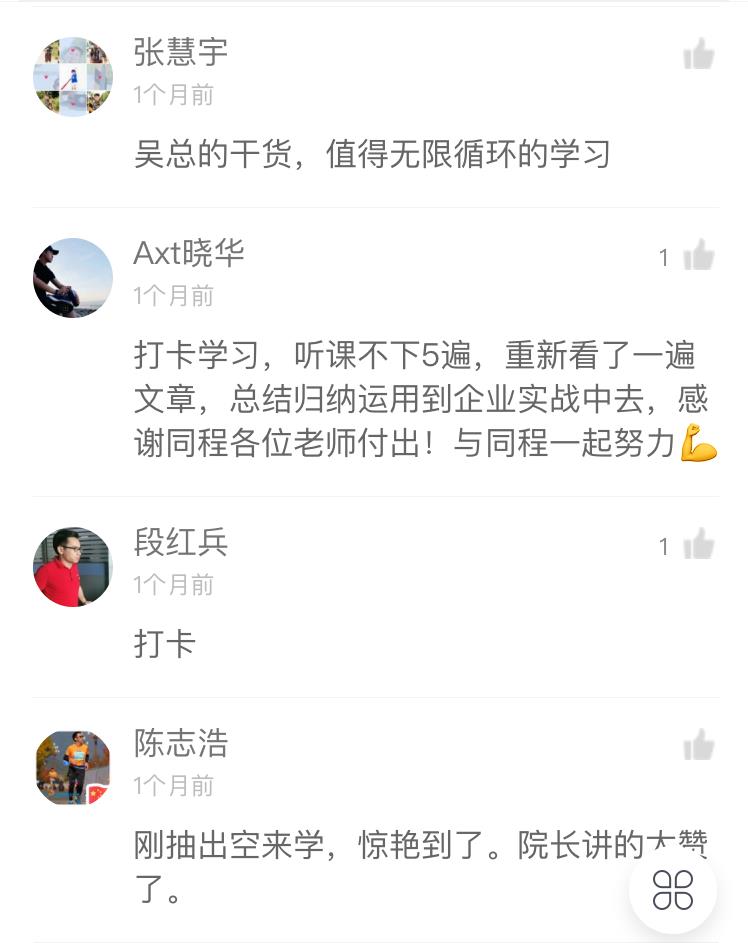Open the floating four-leaf menu button
Image resolution: width=748 pixels, height=943 pixels.
(x=673, y=889)
